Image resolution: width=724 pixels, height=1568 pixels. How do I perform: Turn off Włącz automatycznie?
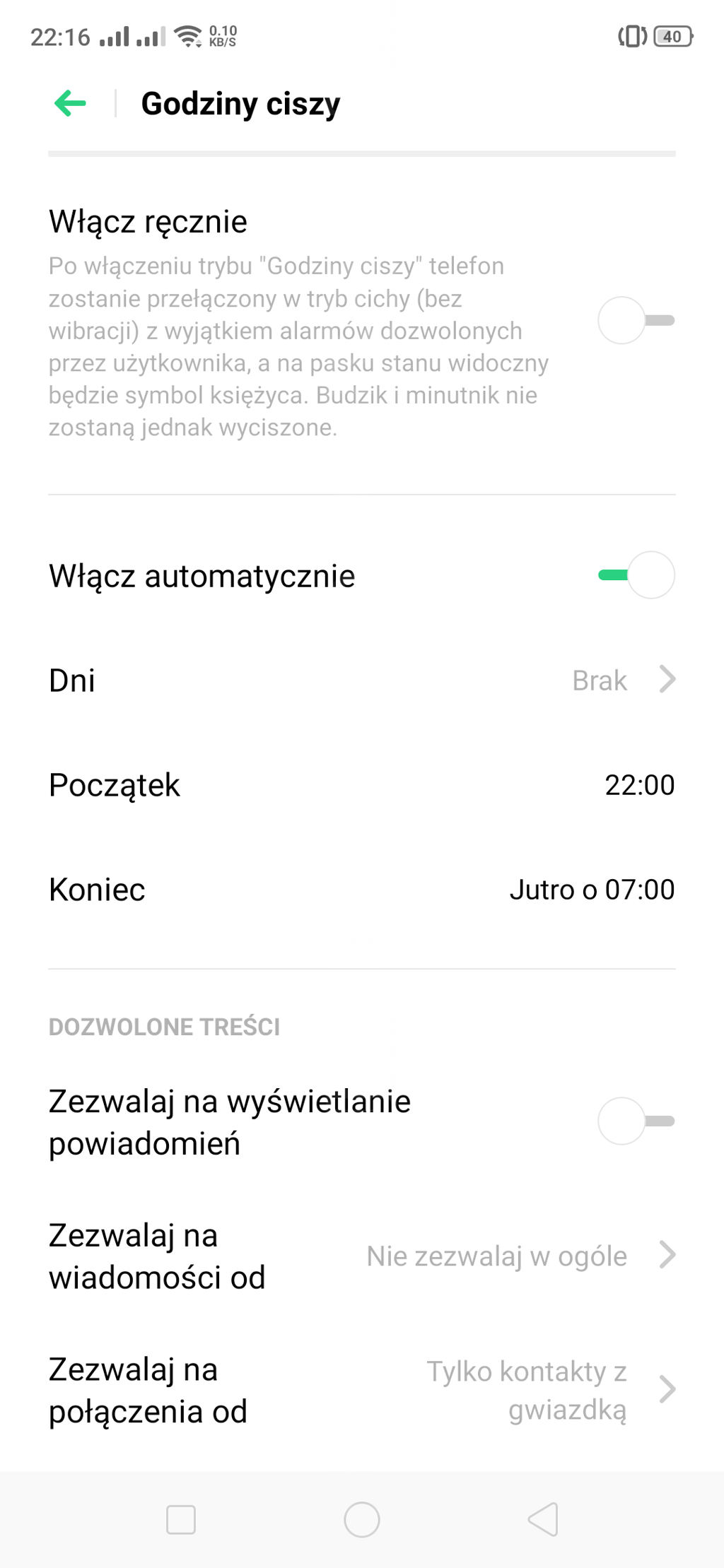[636, 575]
